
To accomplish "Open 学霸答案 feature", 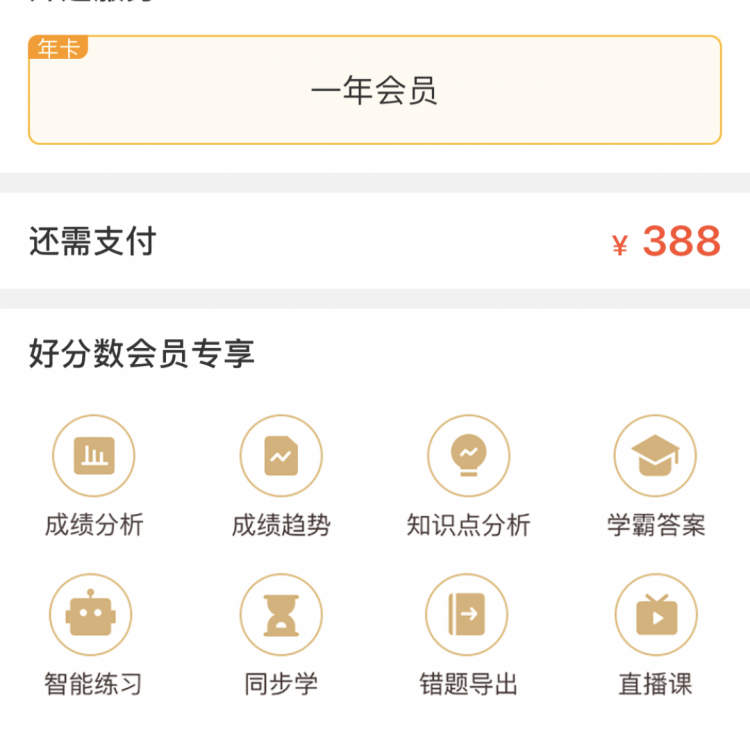I will pyautogui.click(x=655, y=456).
